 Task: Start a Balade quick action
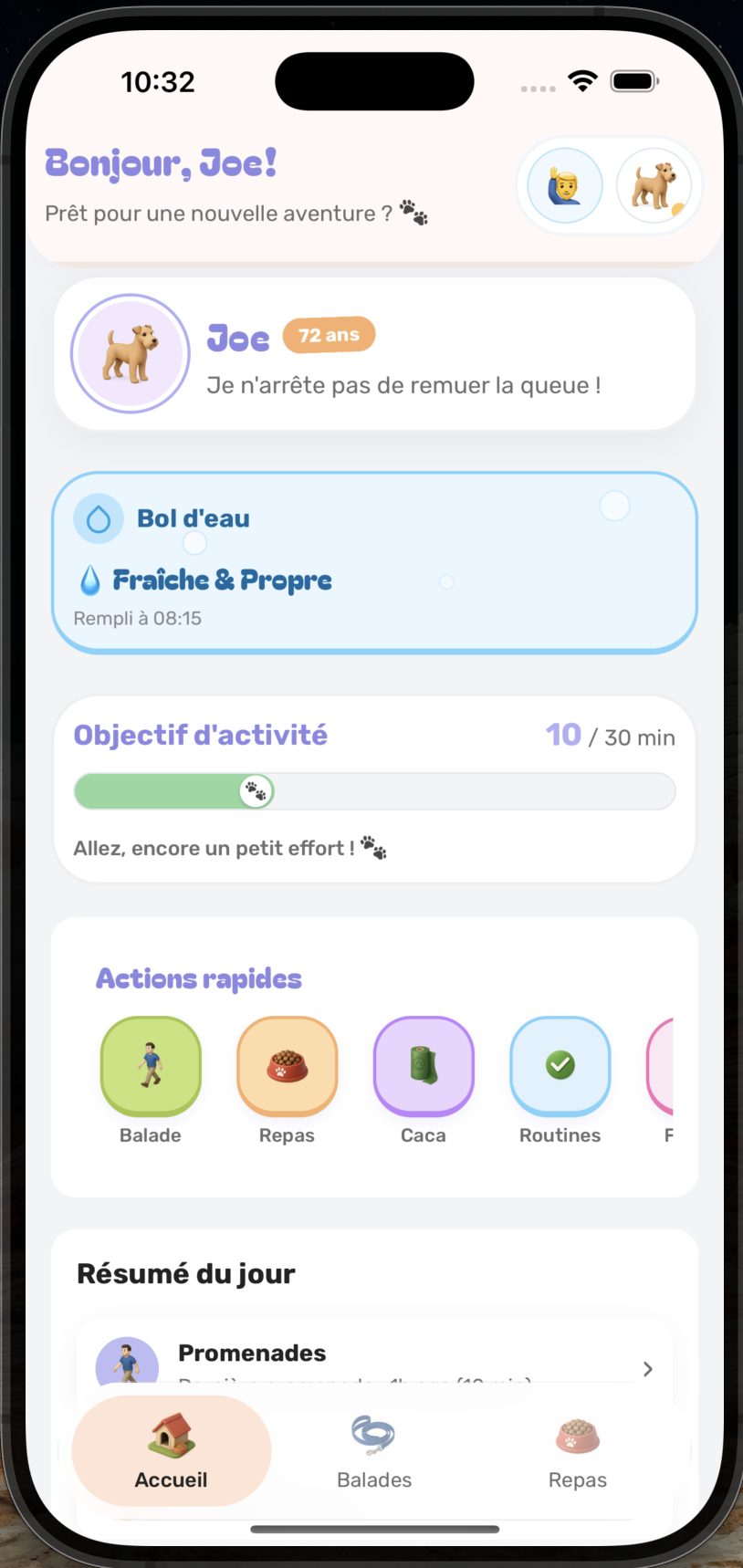pyautogui.click(x=151, y=1067)
